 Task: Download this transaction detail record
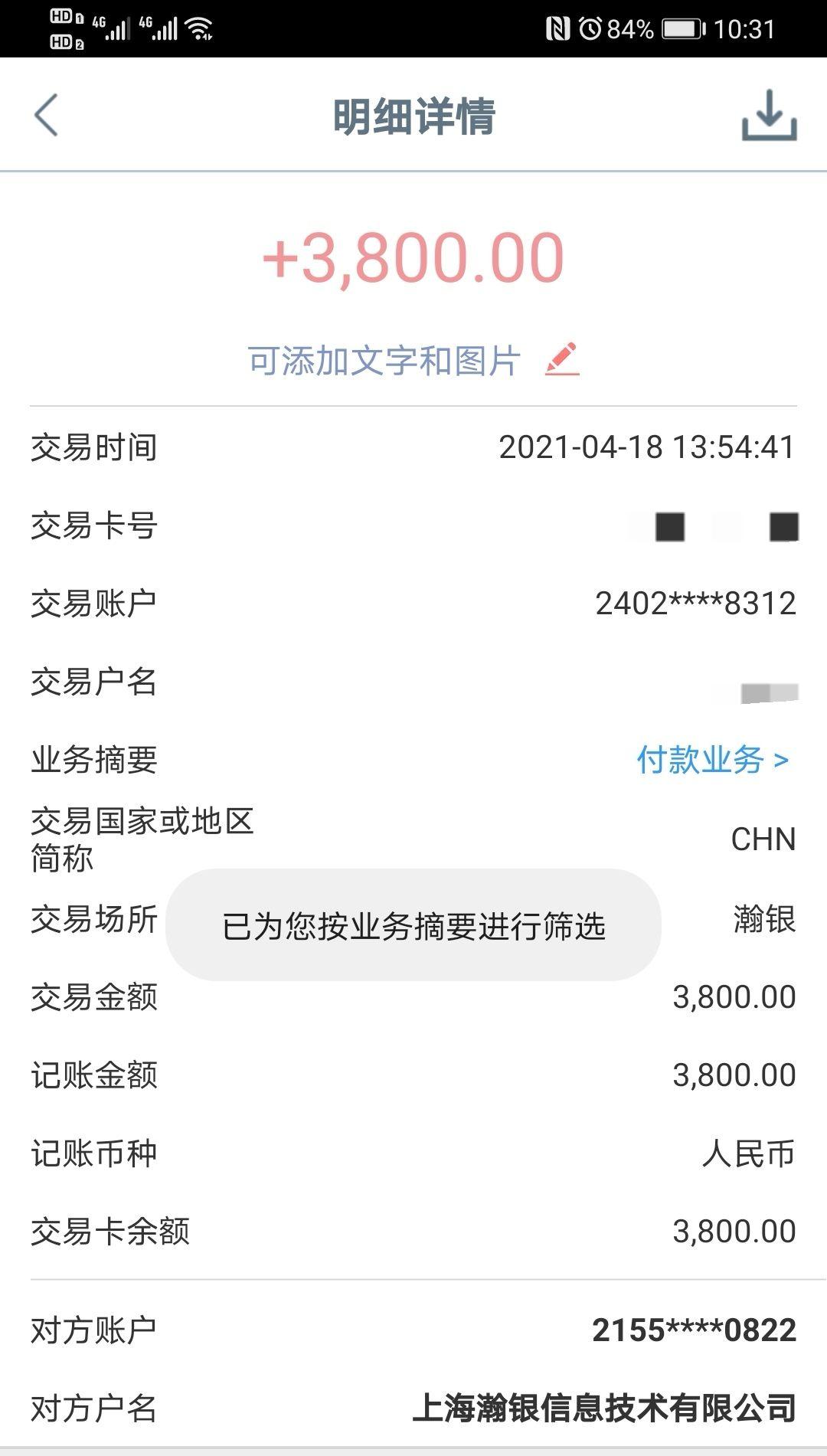pyautogui.click(x=769, y=116)
